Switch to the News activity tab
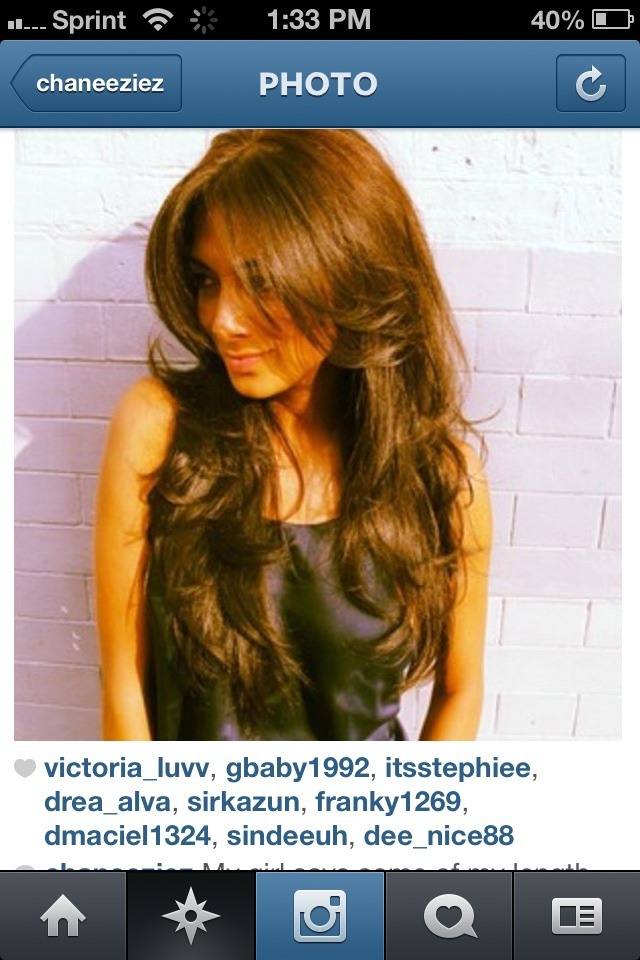Viewport: 640px width, 960px height. click(x=448, y=916)
